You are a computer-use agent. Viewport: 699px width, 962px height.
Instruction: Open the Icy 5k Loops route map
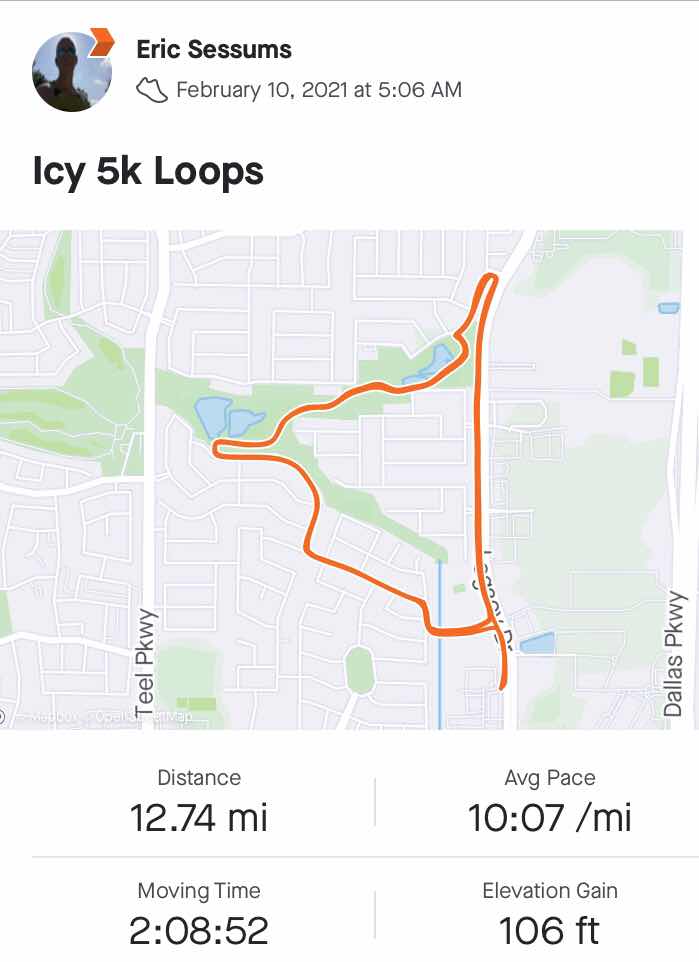(x=349, y=480)
